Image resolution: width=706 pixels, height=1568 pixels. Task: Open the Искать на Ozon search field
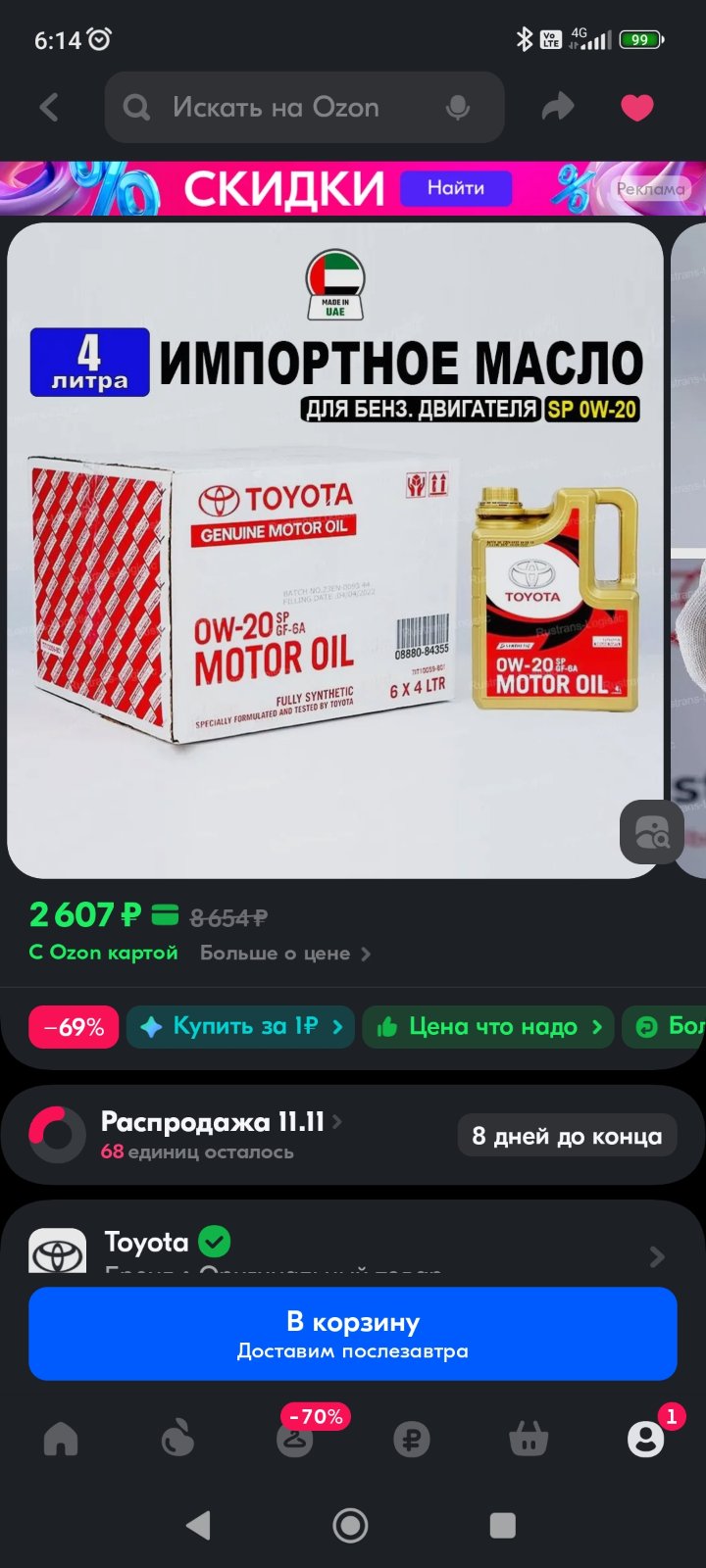tap(304, 107)
